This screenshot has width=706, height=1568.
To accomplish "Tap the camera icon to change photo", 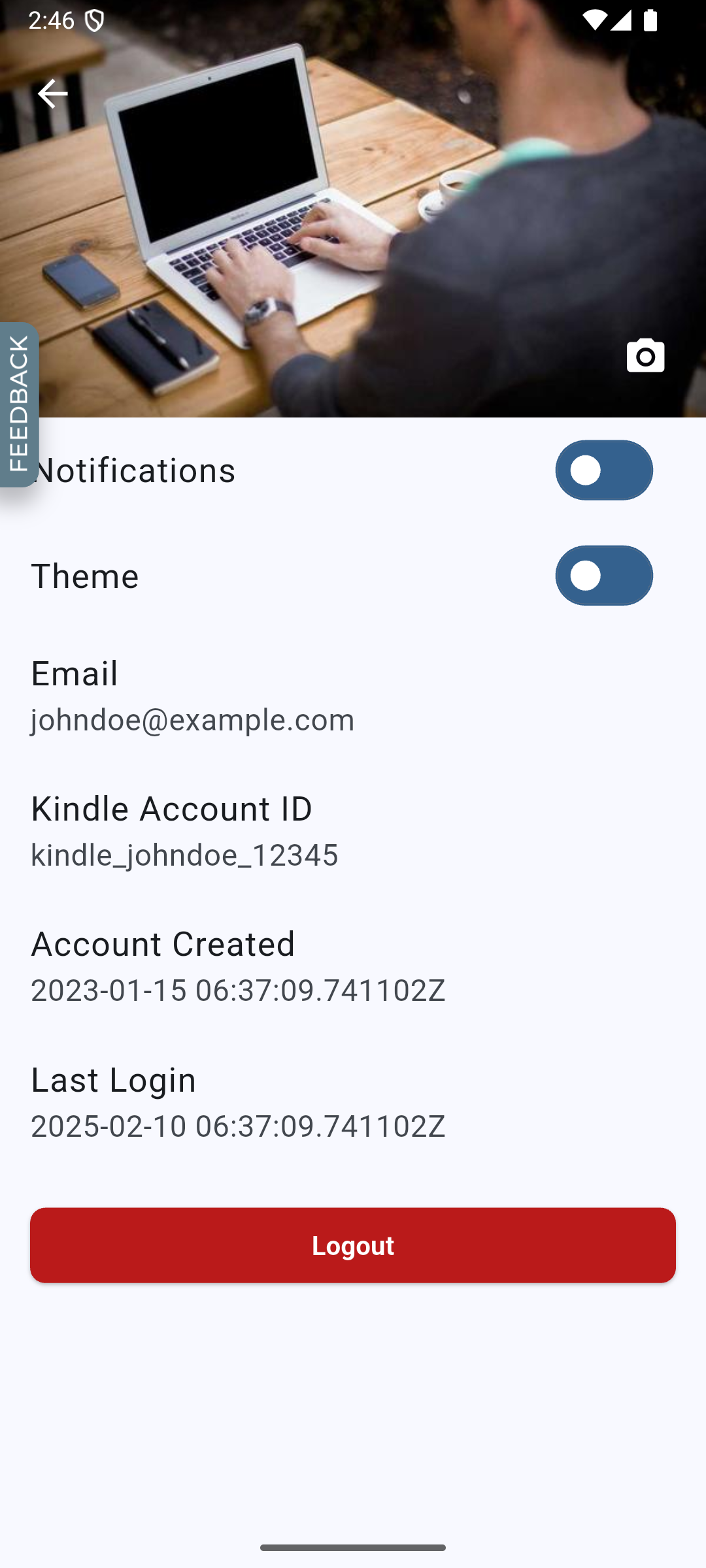I will [645, 356].
